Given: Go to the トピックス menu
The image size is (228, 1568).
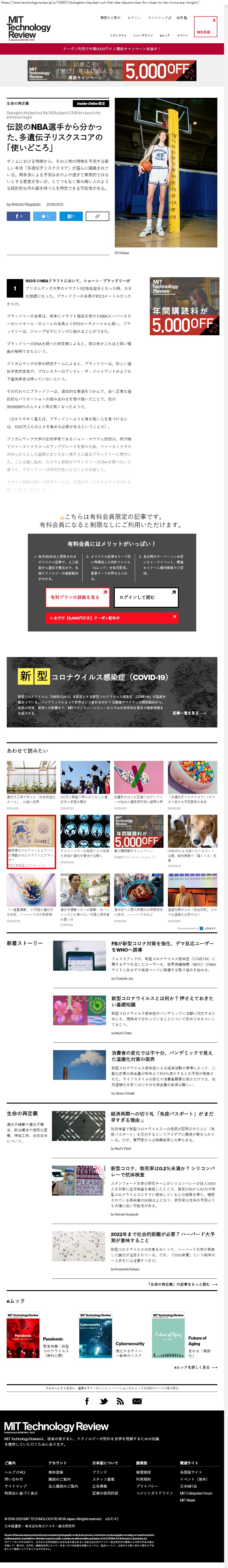Looking at the screenshot, I should coord(118,35).
